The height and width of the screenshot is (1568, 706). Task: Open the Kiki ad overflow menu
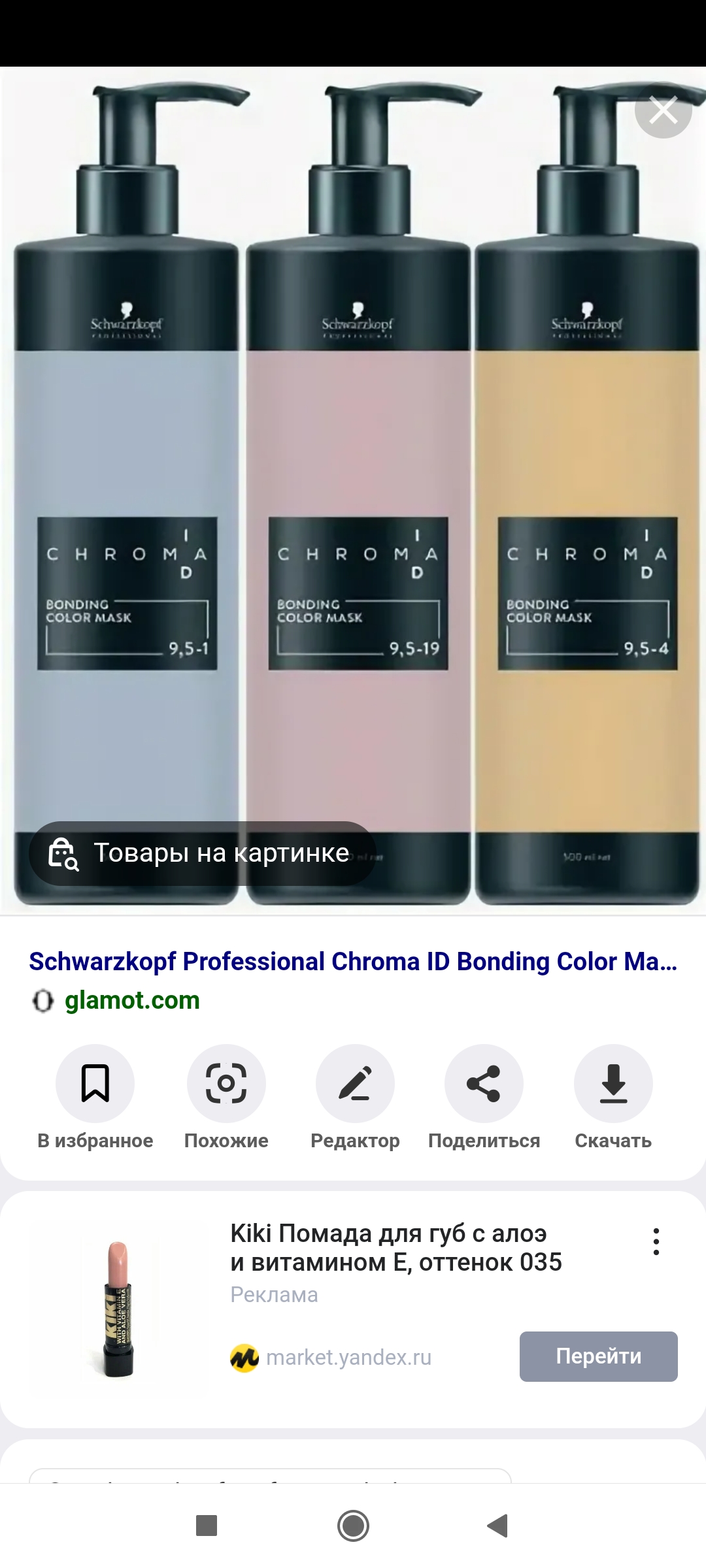[656, 1241]
